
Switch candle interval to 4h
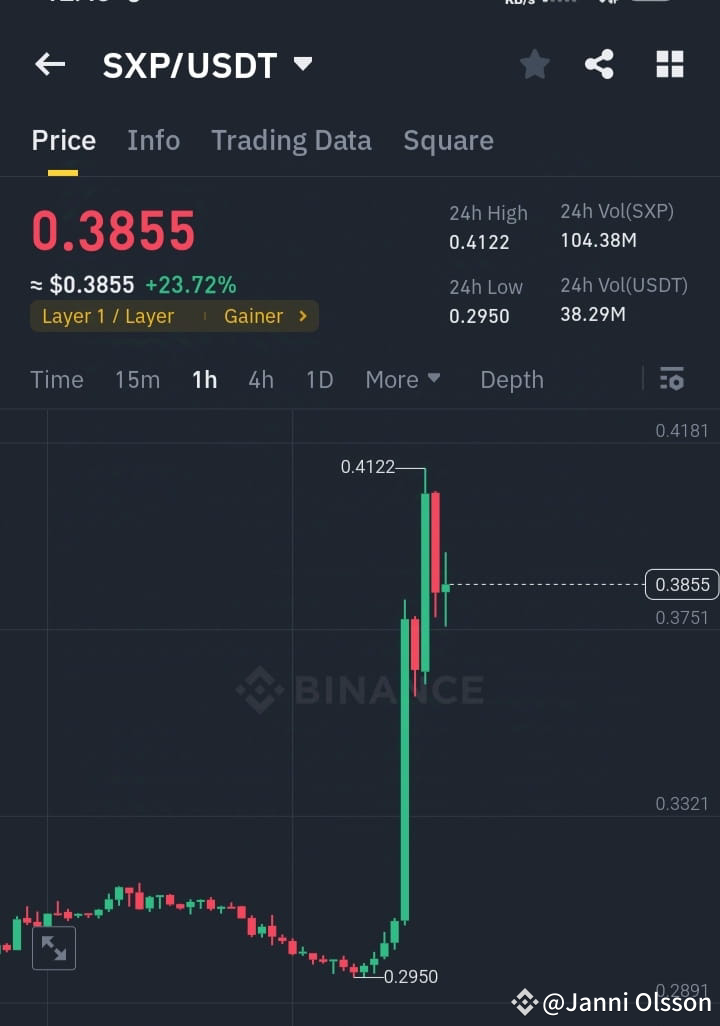(x=261, y=380)
